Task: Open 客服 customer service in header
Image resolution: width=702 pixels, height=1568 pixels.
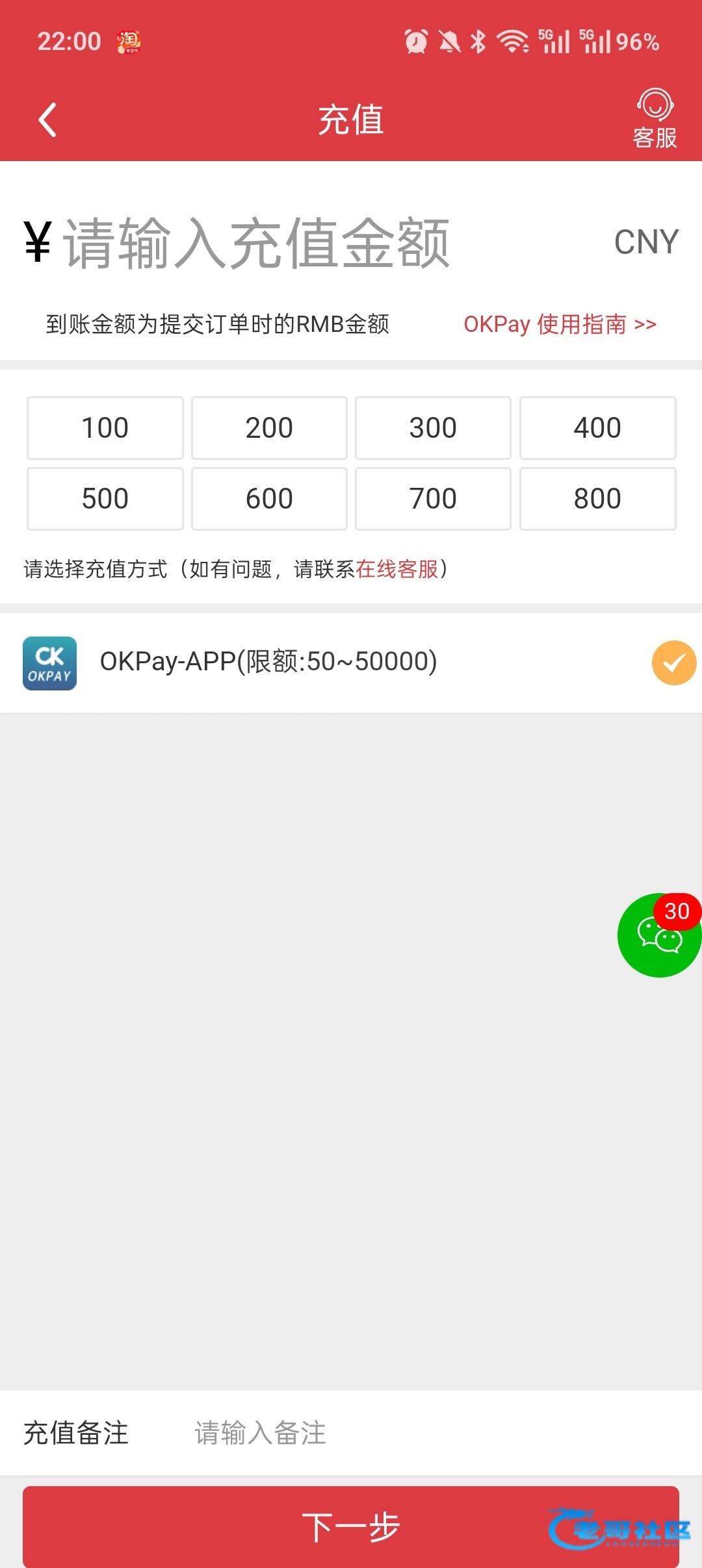Action: pyautogui.click(x=655, y=120)
